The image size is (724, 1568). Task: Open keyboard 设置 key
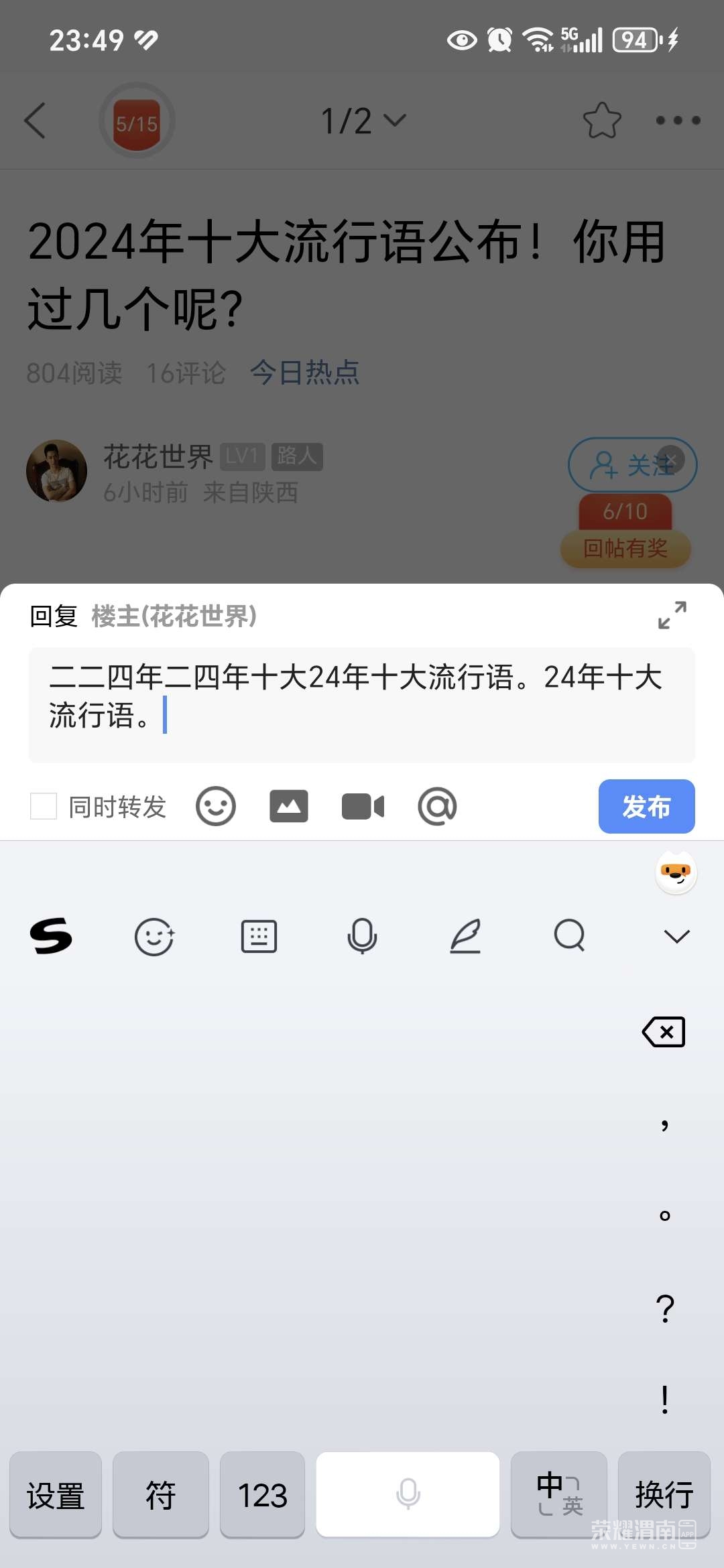point(56,1494)
